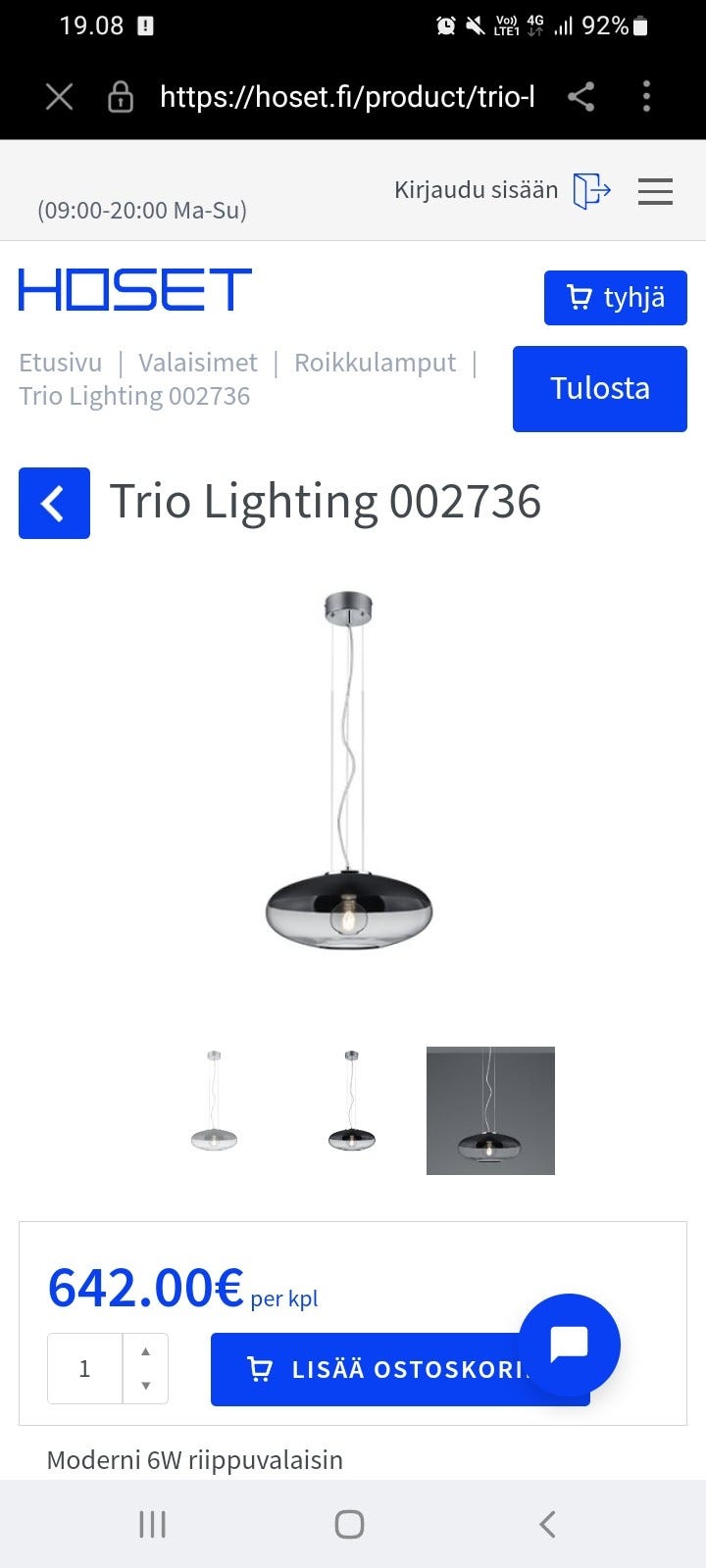Open Valaisimet breadcrumb category
The image size is (706, 1568).
[198, 363]
